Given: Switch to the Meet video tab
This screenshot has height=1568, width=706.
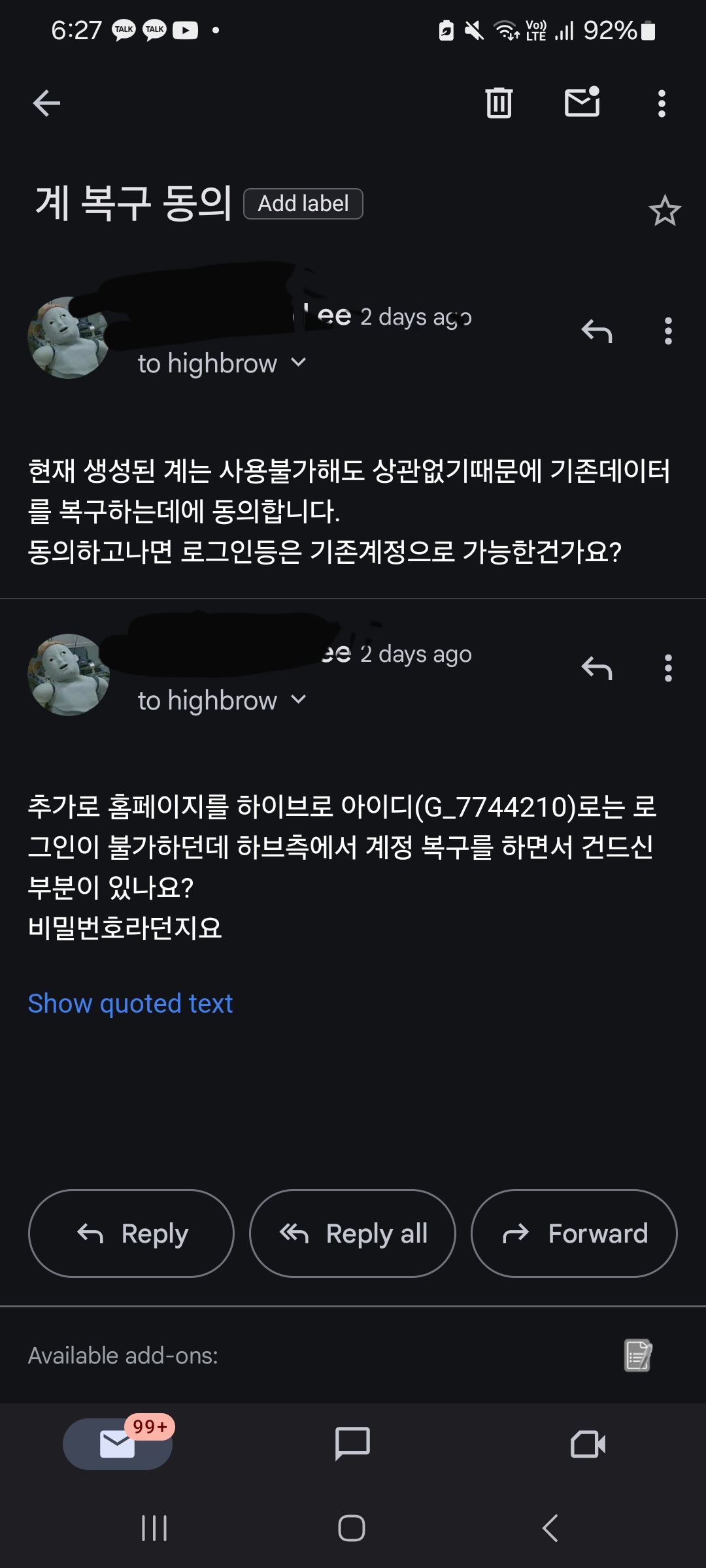Looking at the screenshot, I should [x=588, y=1443].
